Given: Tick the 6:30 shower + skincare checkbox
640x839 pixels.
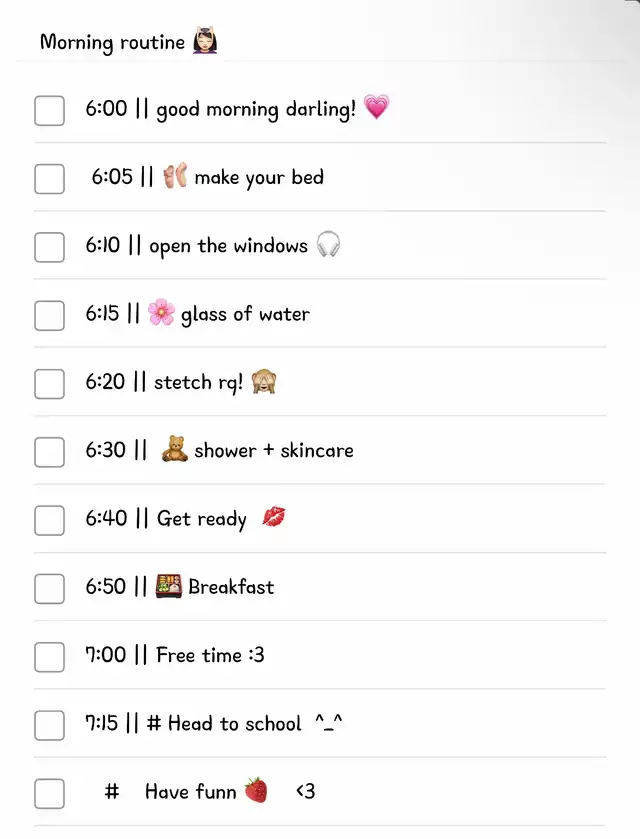Looking at the screenshot, I should [x=49, y=452].
